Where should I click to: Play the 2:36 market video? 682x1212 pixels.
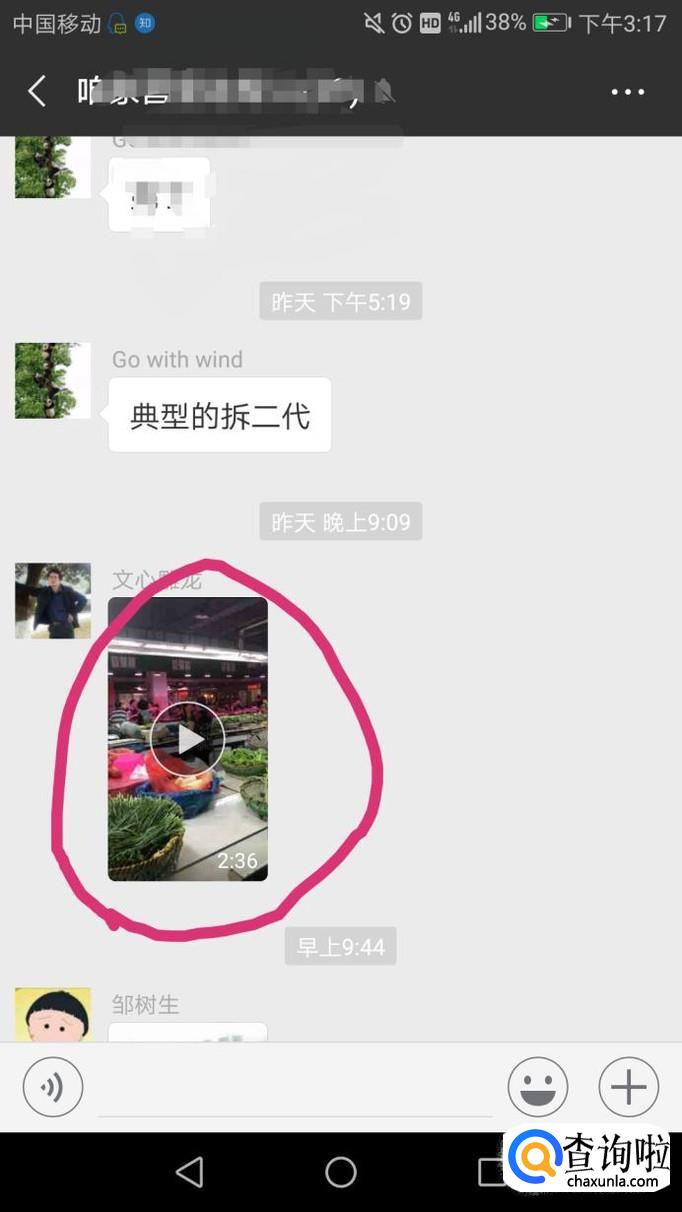tap(188, 739)
